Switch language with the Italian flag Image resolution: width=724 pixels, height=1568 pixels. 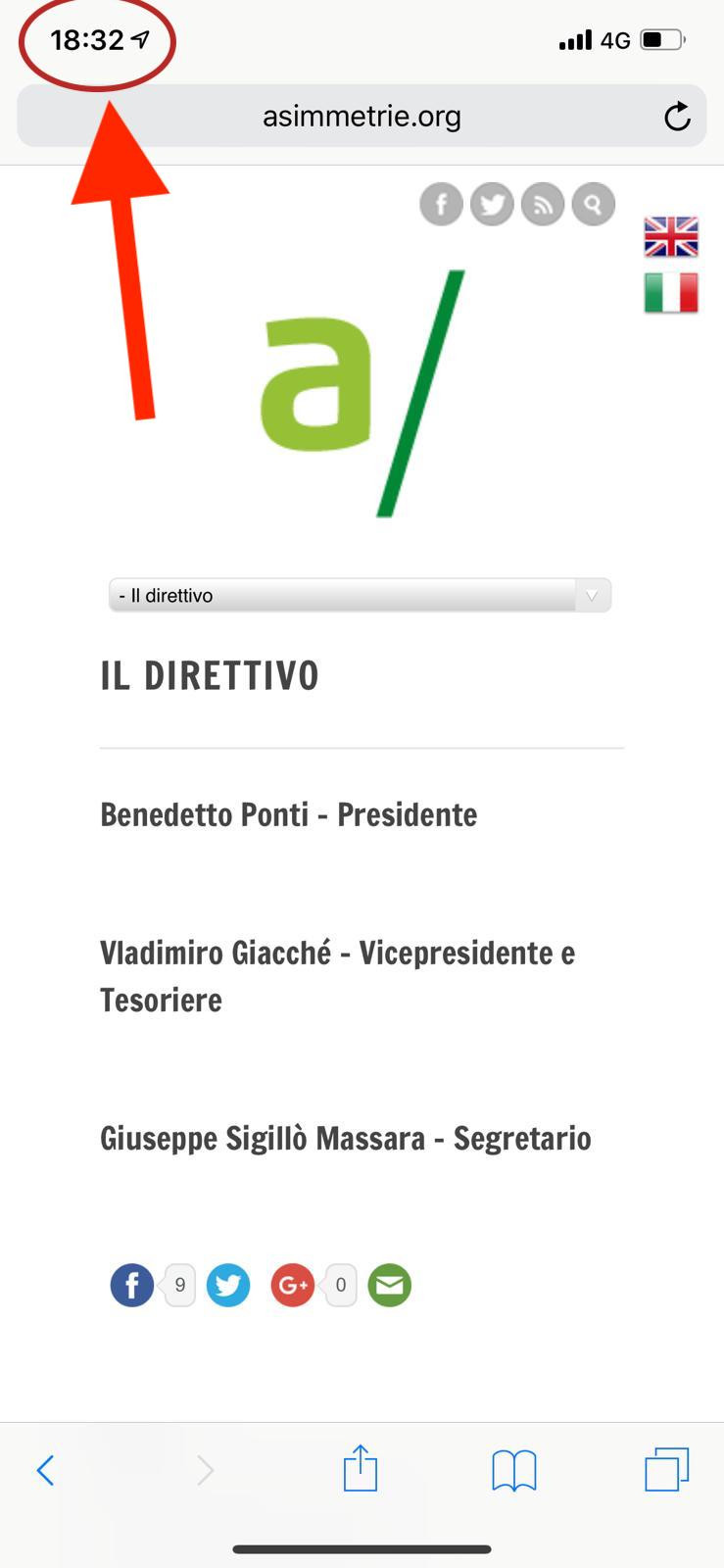pos(671,292)
